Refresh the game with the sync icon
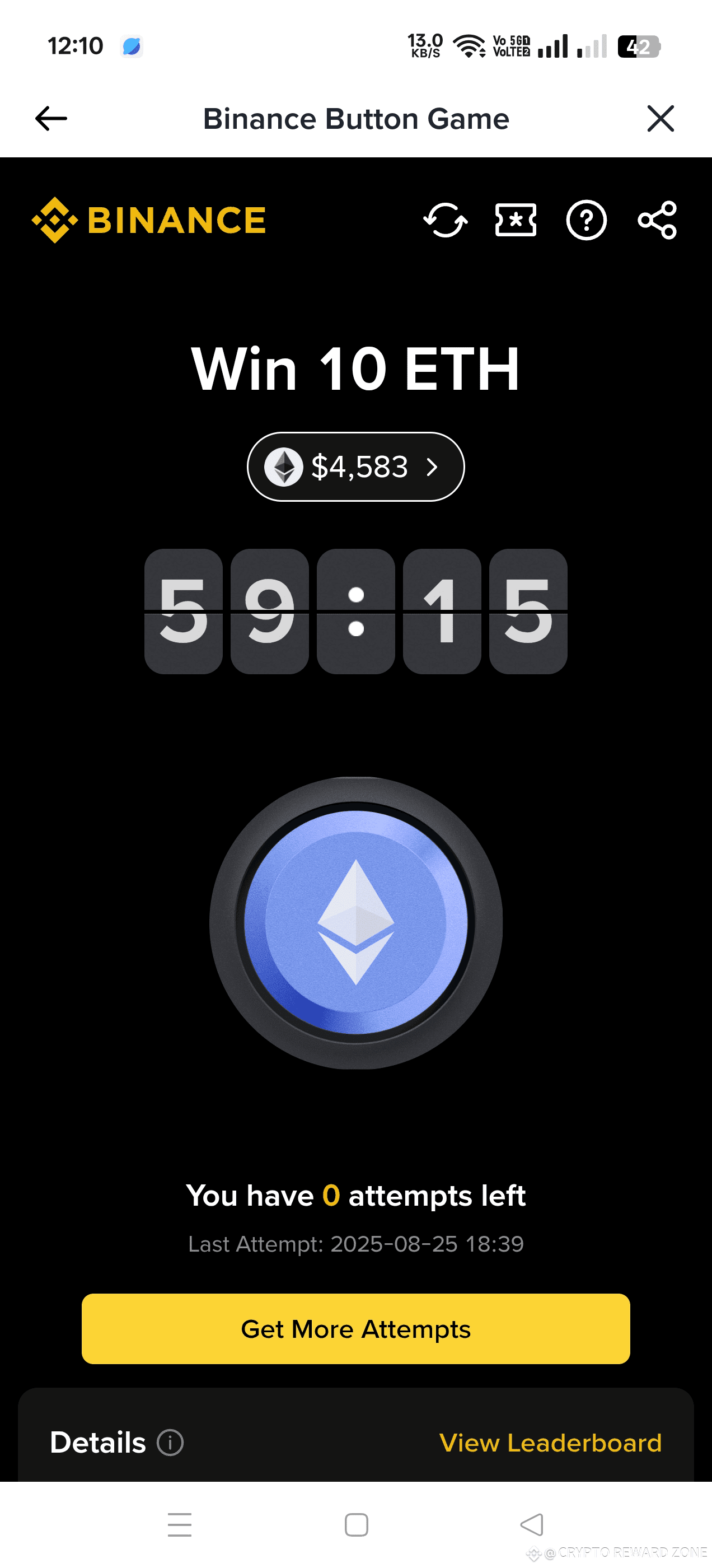Screen dimensions: 712x1568 click(x=446, y=220)
